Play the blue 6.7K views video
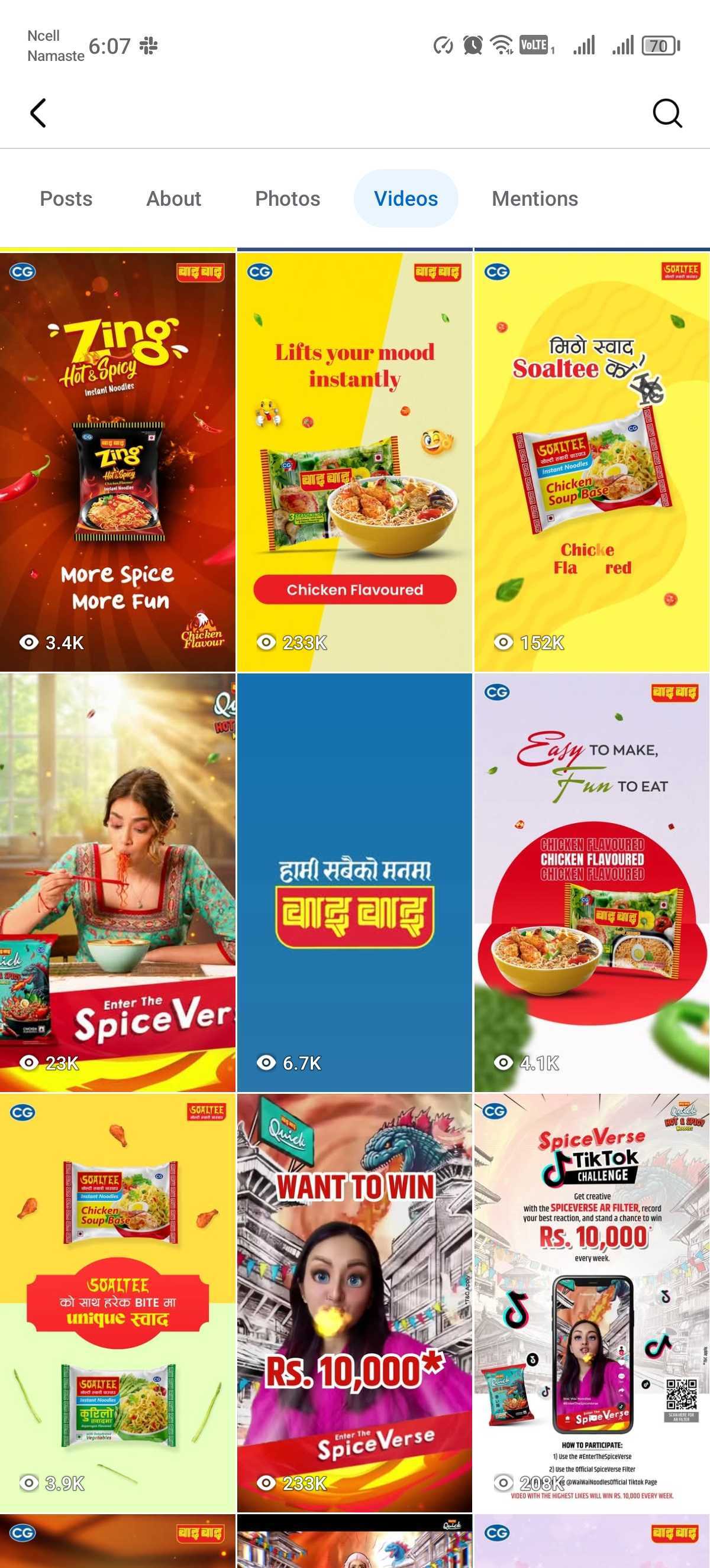 click(354, 883)
